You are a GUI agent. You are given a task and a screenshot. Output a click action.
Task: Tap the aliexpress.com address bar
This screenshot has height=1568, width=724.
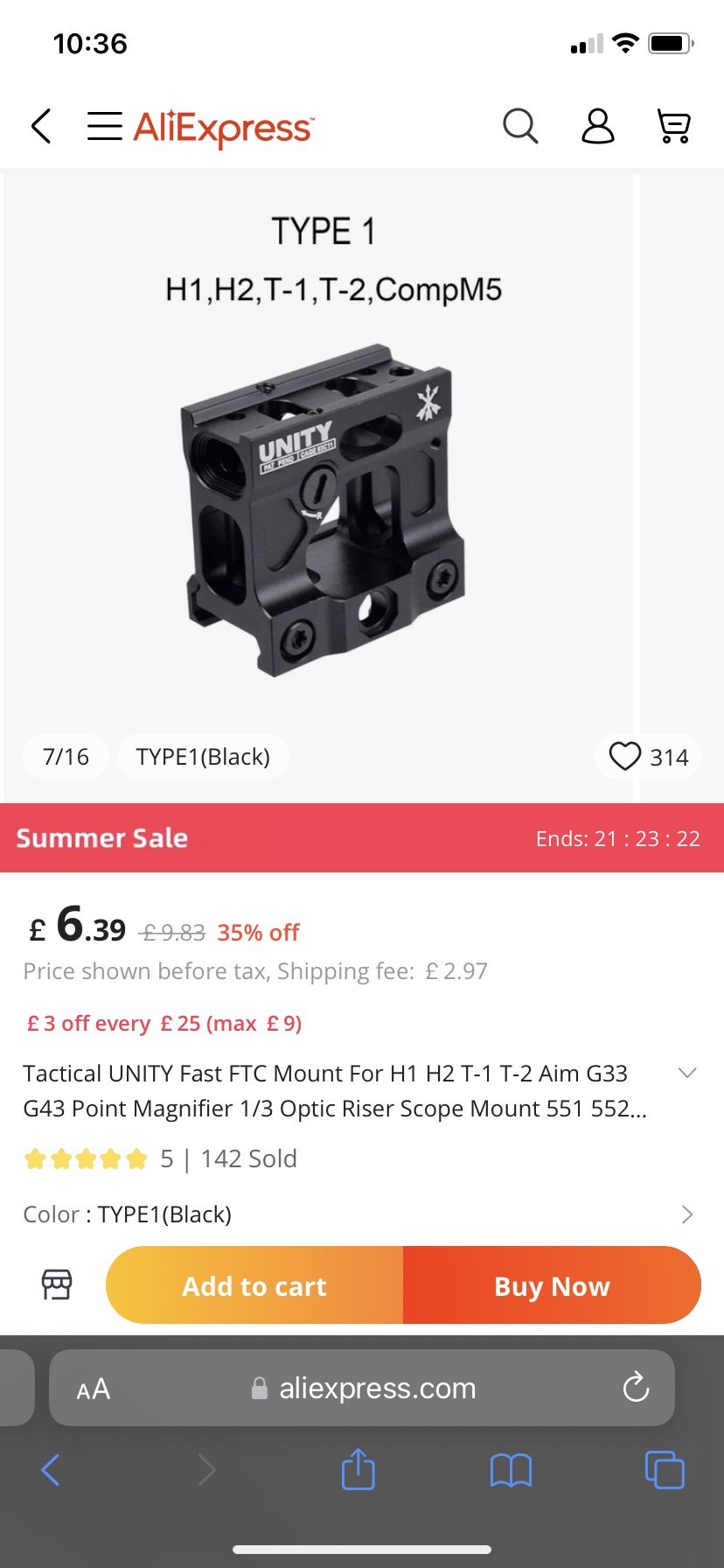tap(376, 1389)
